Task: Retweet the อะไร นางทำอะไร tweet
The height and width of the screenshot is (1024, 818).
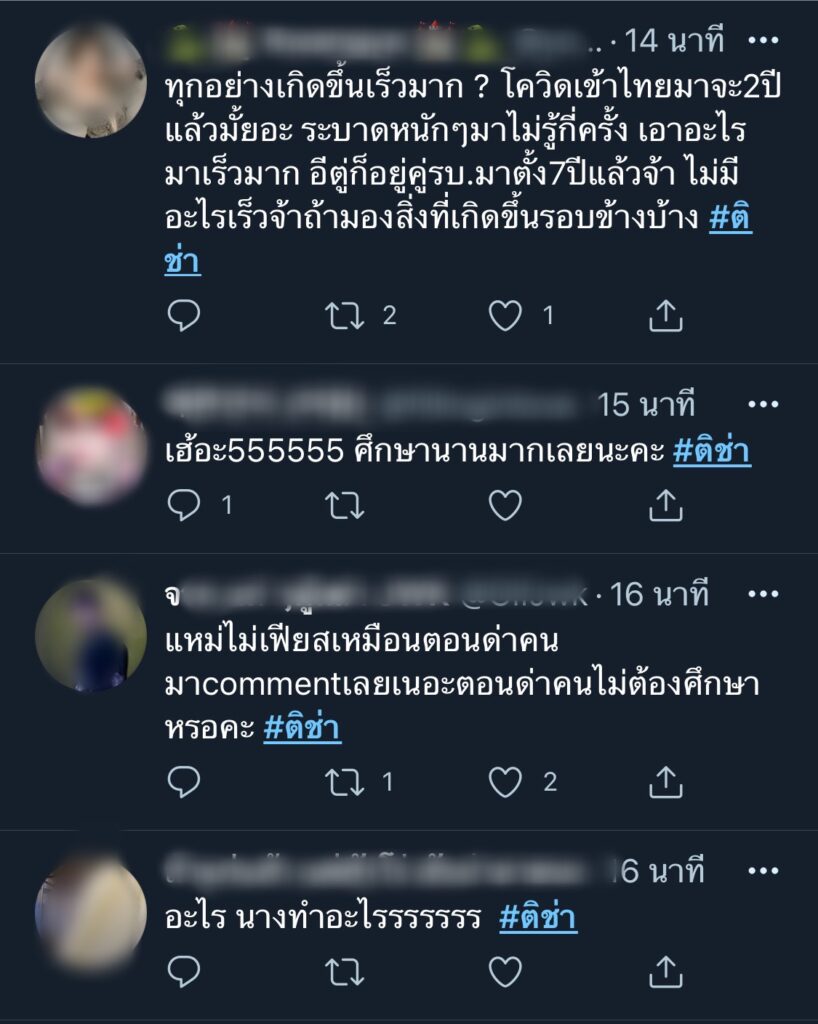Action: [346, 971]
